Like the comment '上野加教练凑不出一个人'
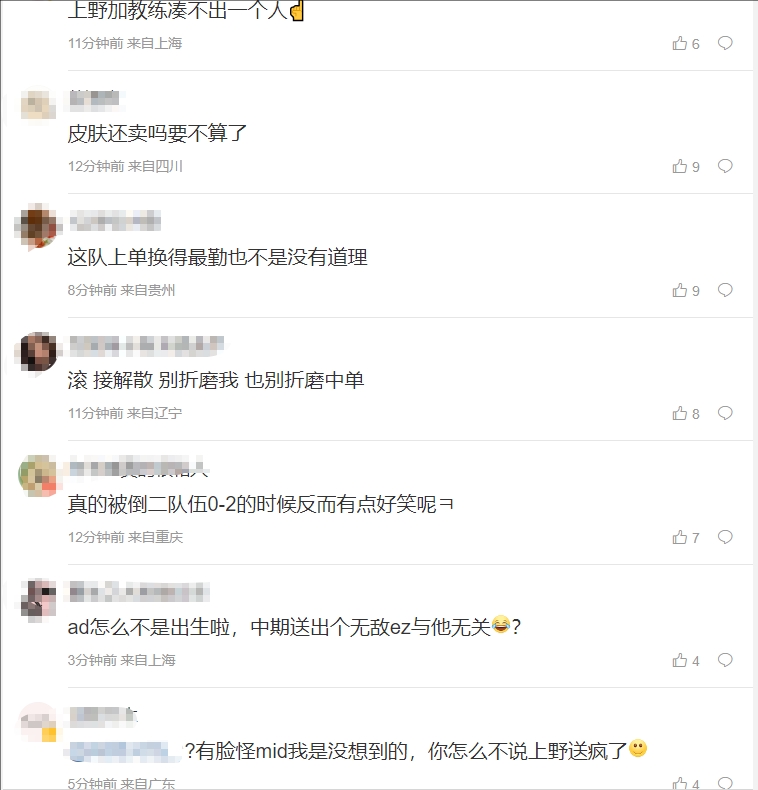Viewport: 758px width, 790px height. 680,44
